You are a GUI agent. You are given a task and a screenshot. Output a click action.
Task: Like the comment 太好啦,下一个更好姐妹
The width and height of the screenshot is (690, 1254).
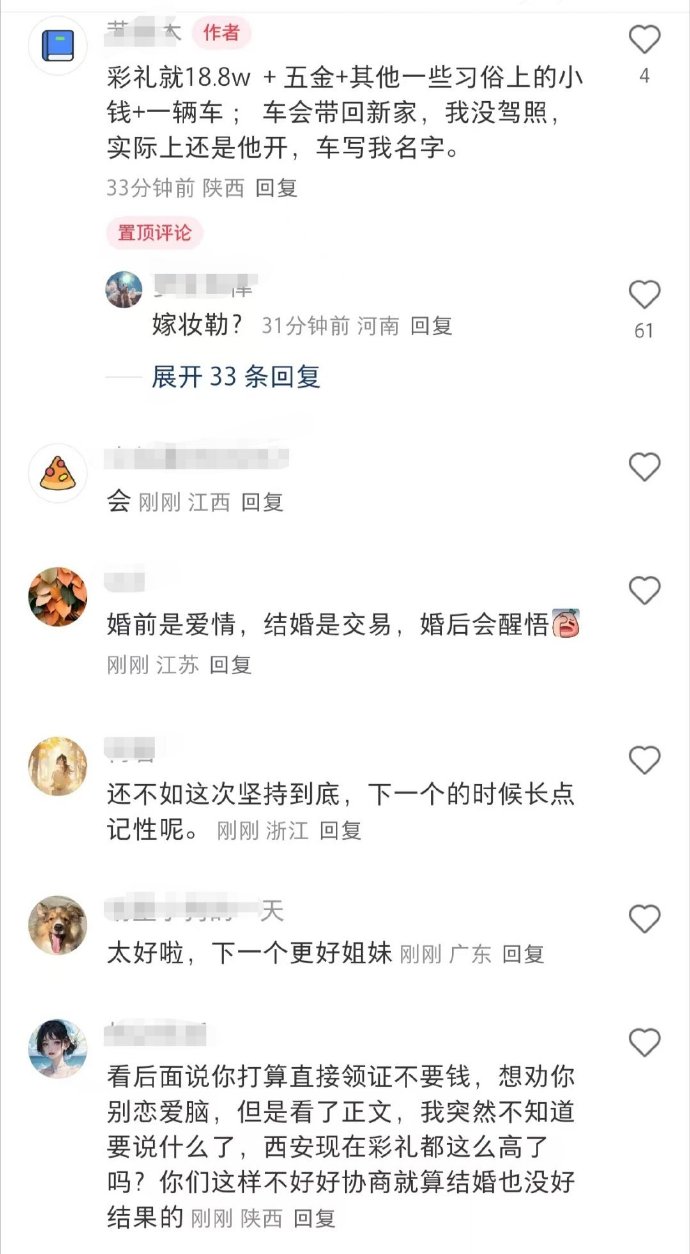pyautogui.click(x=644, y=919)
